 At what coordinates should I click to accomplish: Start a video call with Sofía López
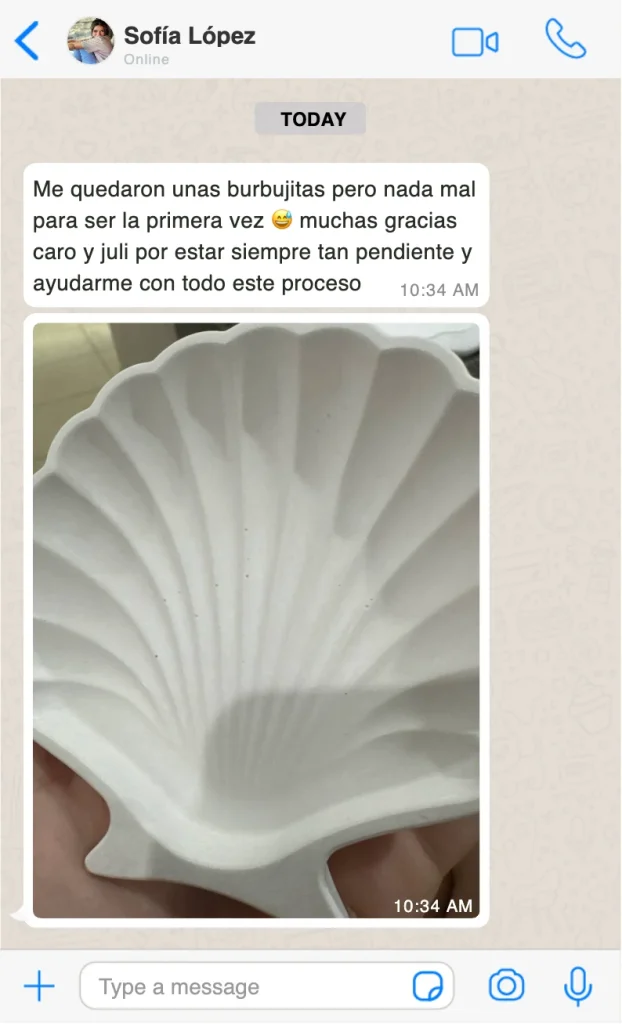(x=475, y=42)
